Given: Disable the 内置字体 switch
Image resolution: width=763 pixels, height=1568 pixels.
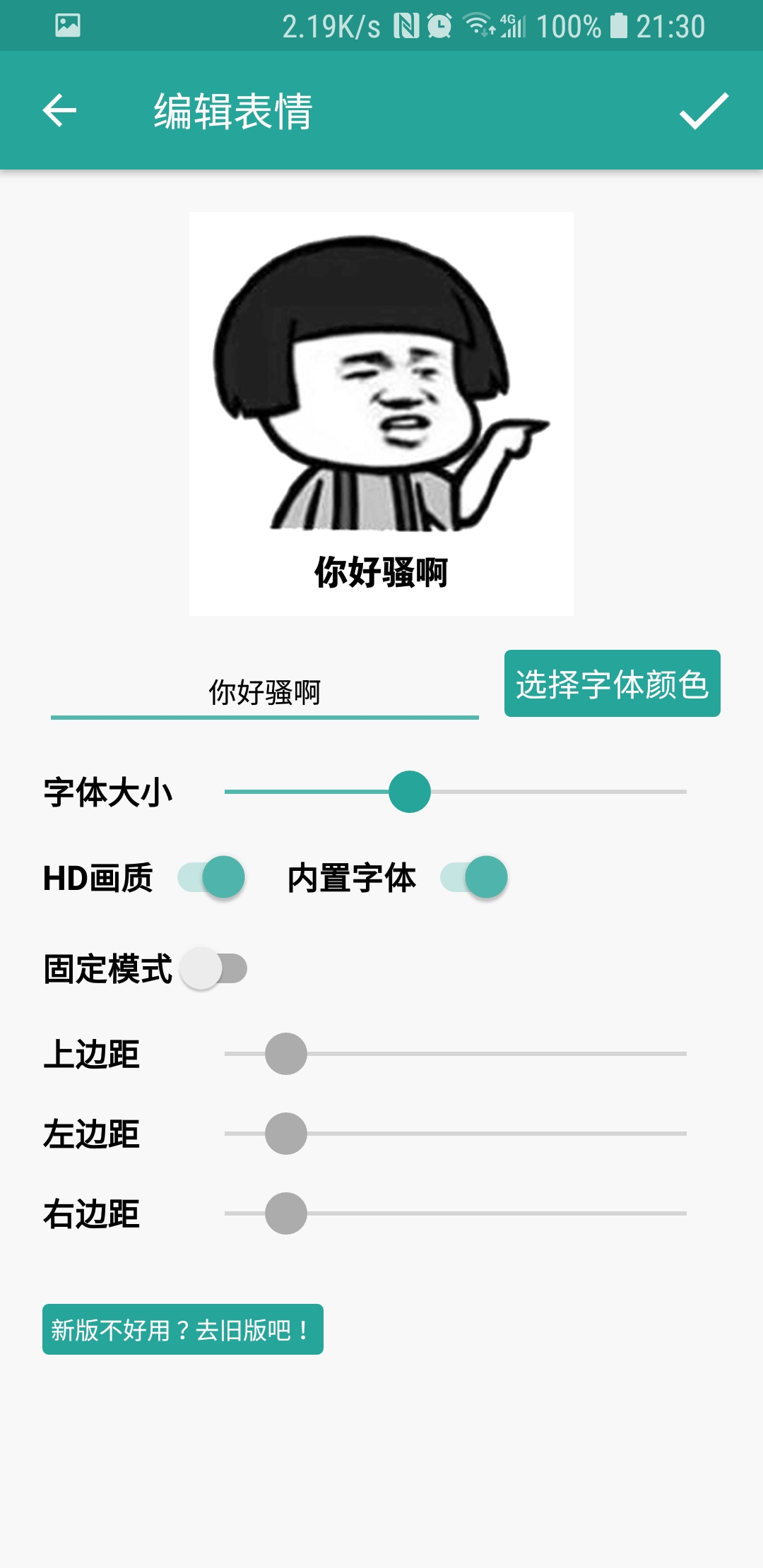Looking at the screenshot, I should pyautogui.click(x=475, y=877).
